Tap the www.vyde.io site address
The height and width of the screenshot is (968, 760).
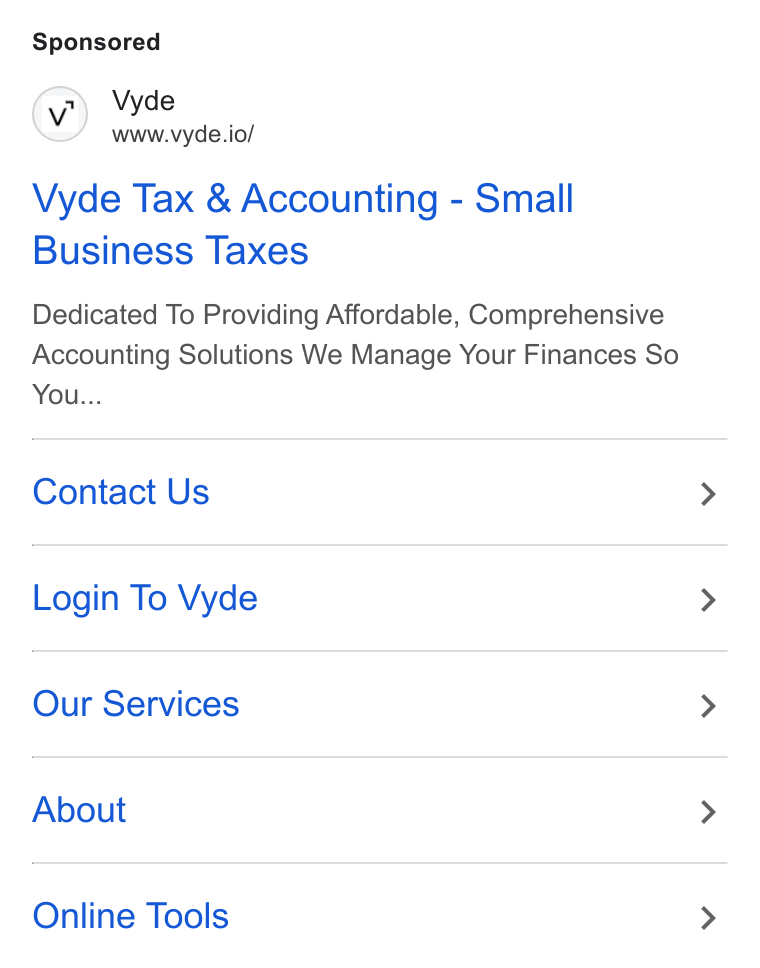point(183,134)
